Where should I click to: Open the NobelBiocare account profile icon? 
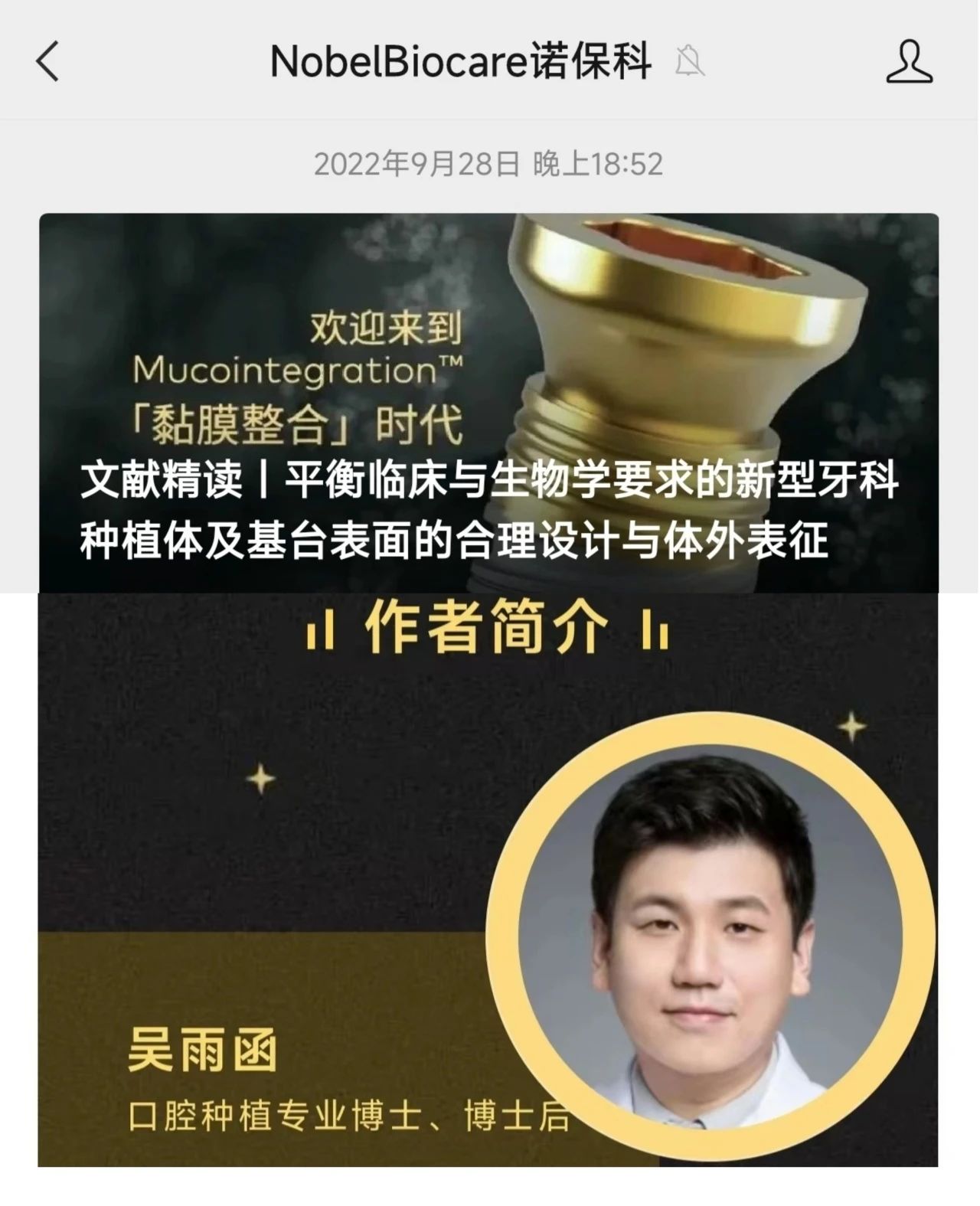909,61
